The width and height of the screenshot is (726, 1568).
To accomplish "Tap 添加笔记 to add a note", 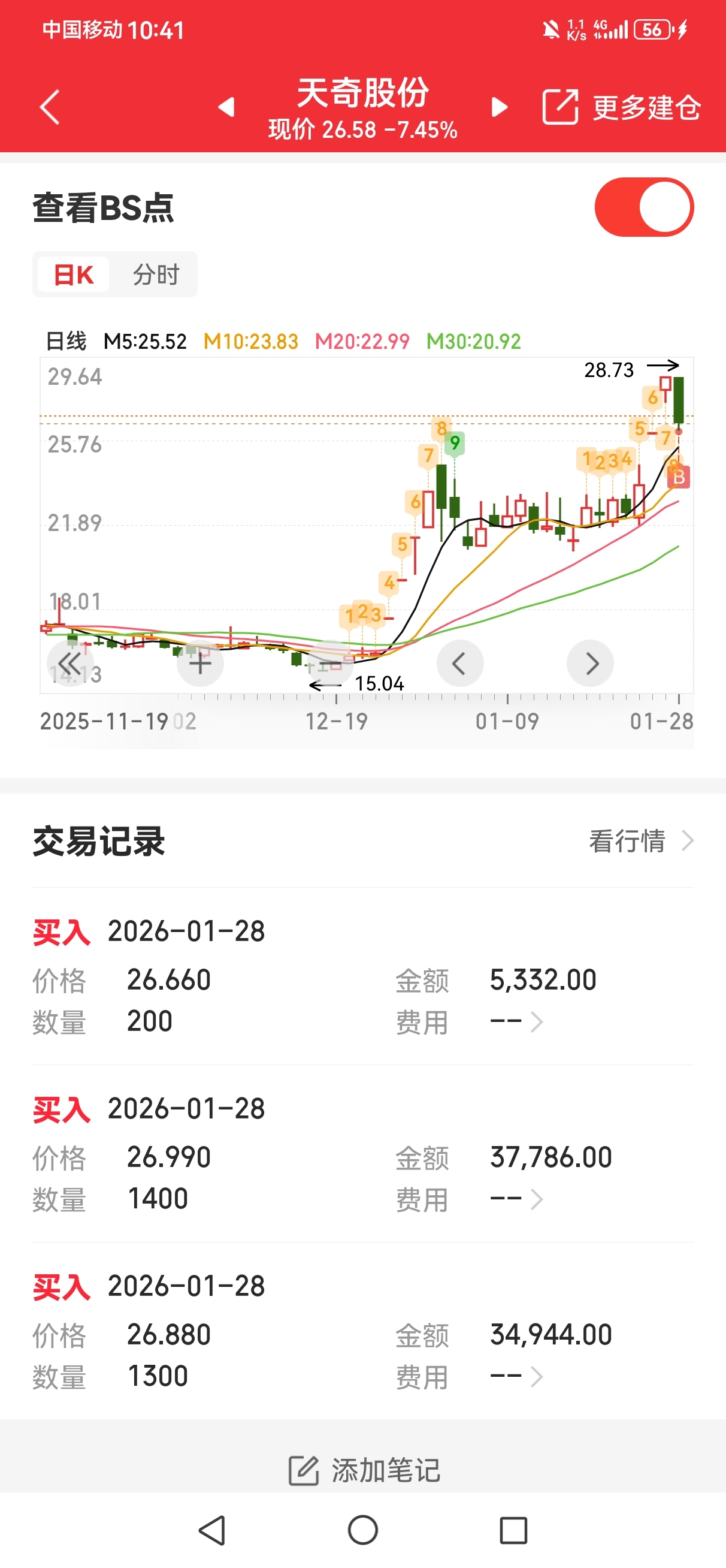I will click(x=364, y=1470).
